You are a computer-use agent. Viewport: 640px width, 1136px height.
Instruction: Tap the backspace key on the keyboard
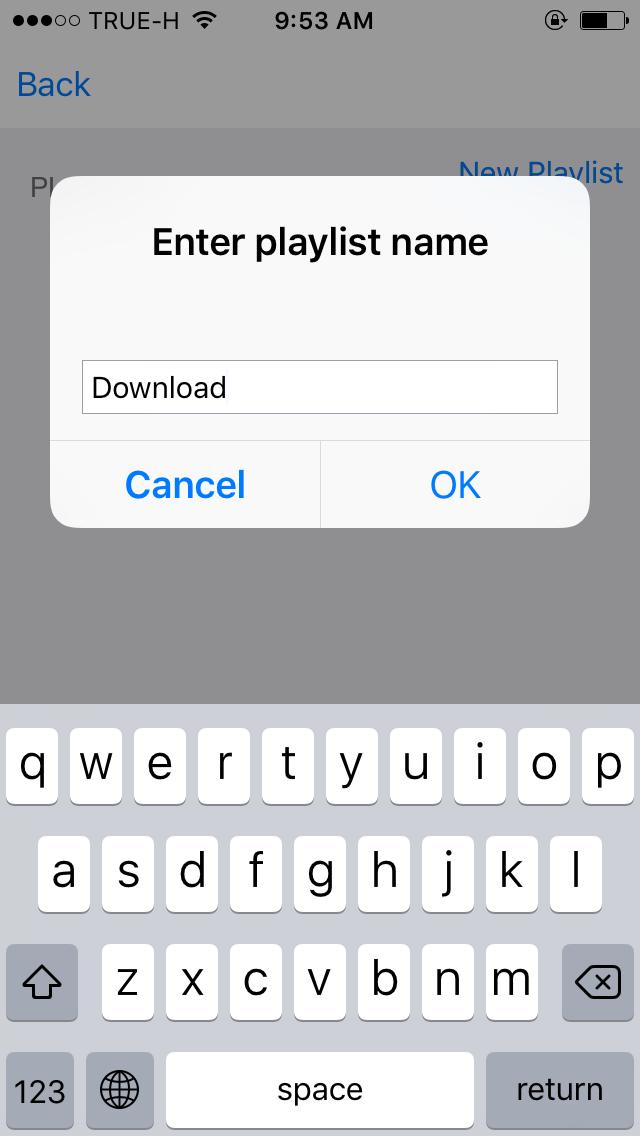598,982
